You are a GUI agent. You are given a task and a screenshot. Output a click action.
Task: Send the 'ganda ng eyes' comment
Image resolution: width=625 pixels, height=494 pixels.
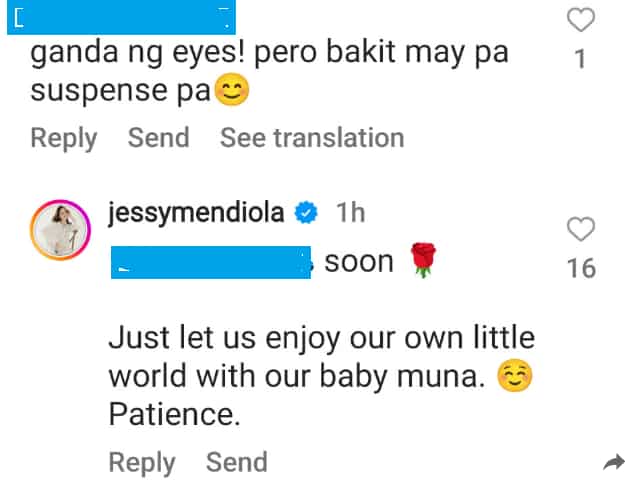(x=158, y=137)
